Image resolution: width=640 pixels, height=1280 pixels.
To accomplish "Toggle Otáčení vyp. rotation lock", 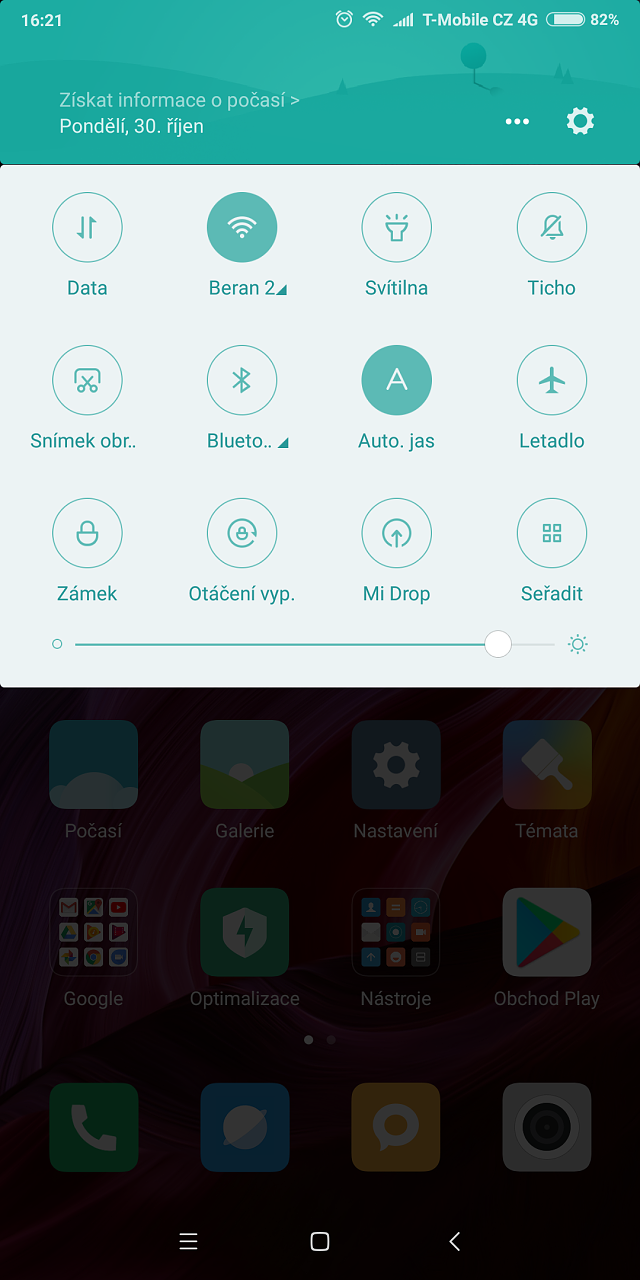I will point(242,533).
